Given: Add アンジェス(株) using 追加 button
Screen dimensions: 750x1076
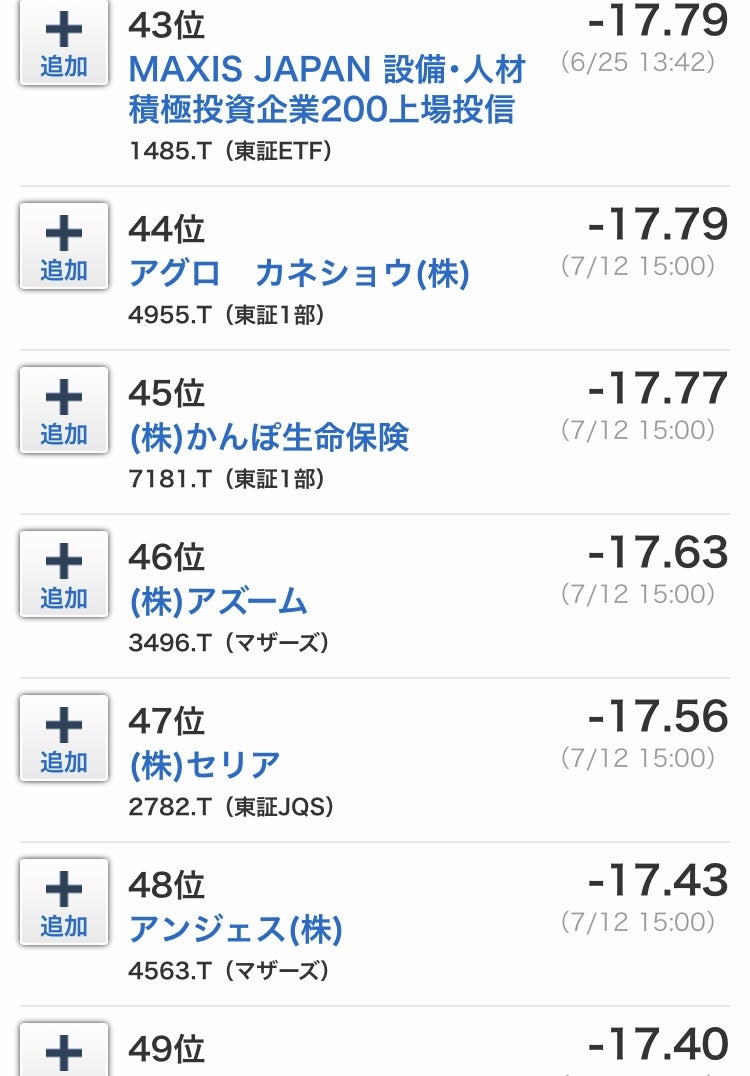Looking at the screenshot, I should [x=64, y=902].
